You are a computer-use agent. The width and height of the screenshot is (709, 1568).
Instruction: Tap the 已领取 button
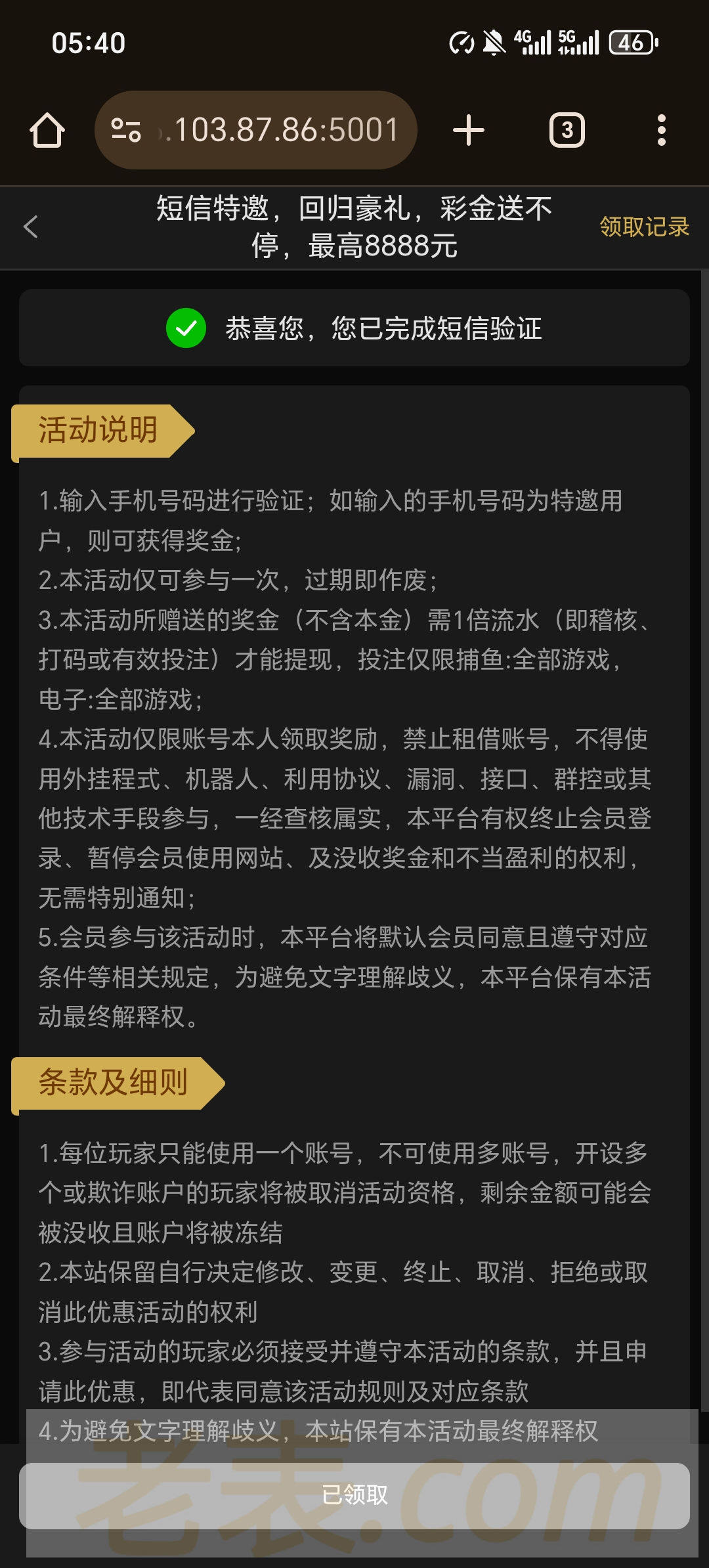(354, 1495)
